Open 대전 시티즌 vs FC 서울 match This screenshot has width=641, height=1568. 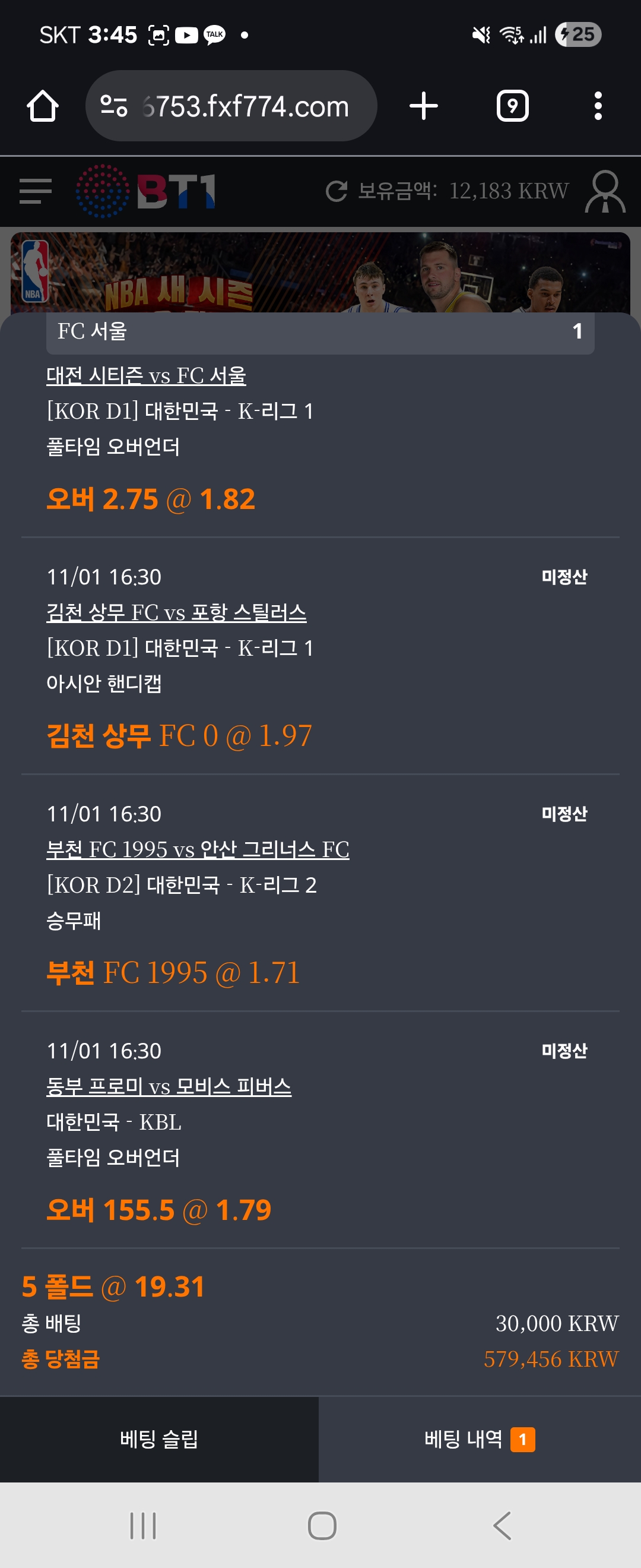[146, 375]
